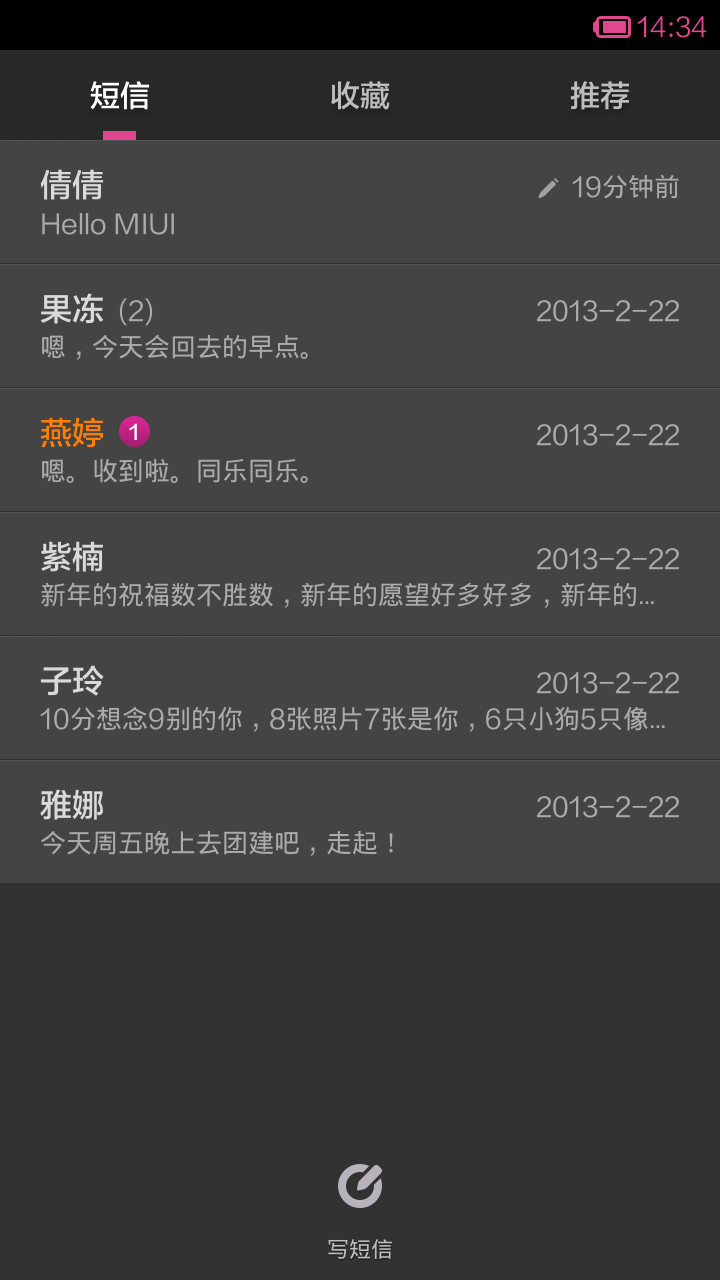This screenshot has height=1280, width=720.
Task: Tap 写短信 to compose a message
Action: pyautogui.click(x=360, y=1210)
